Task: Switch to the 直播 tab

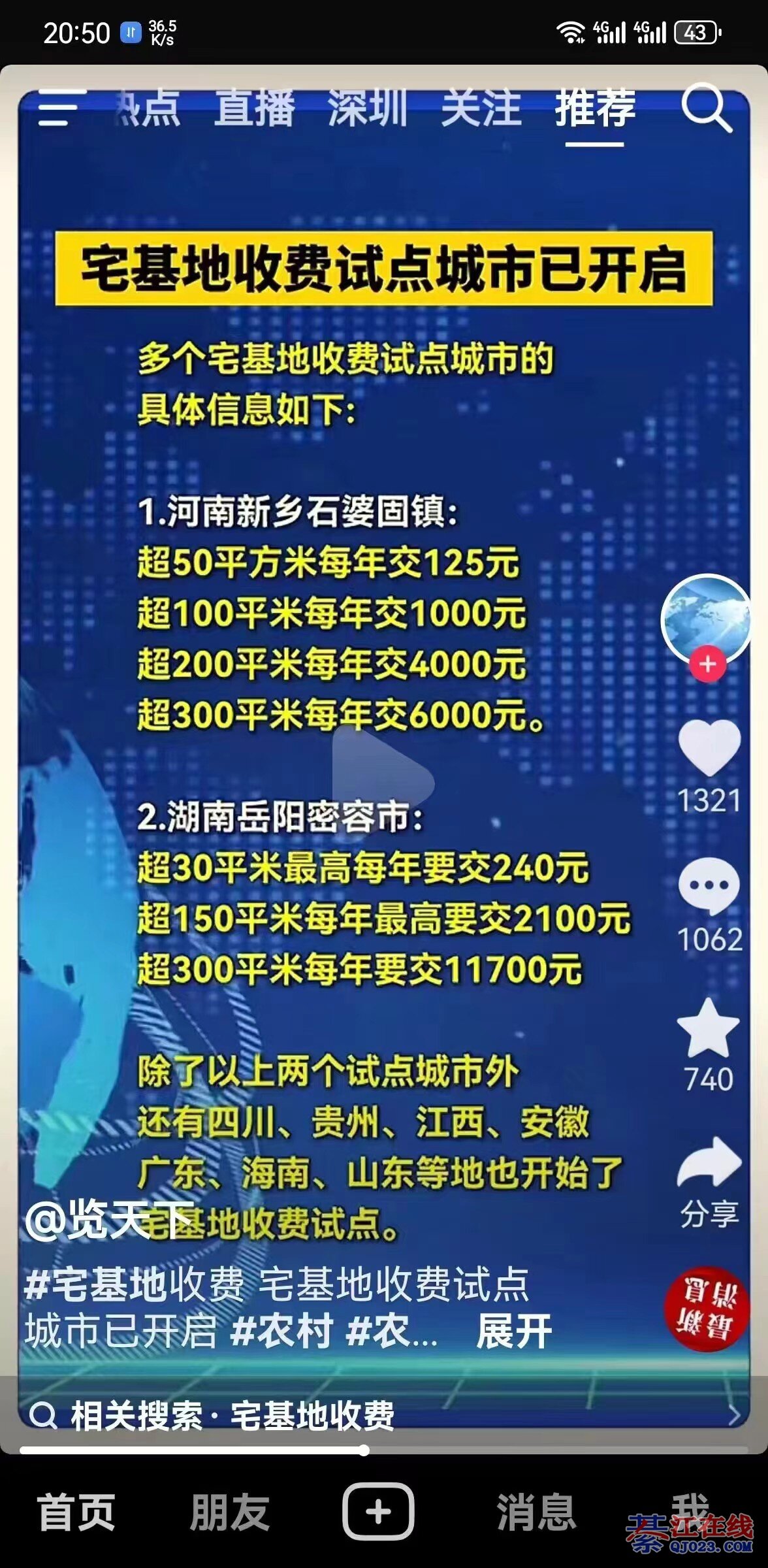Action: (x=255, y=108)
